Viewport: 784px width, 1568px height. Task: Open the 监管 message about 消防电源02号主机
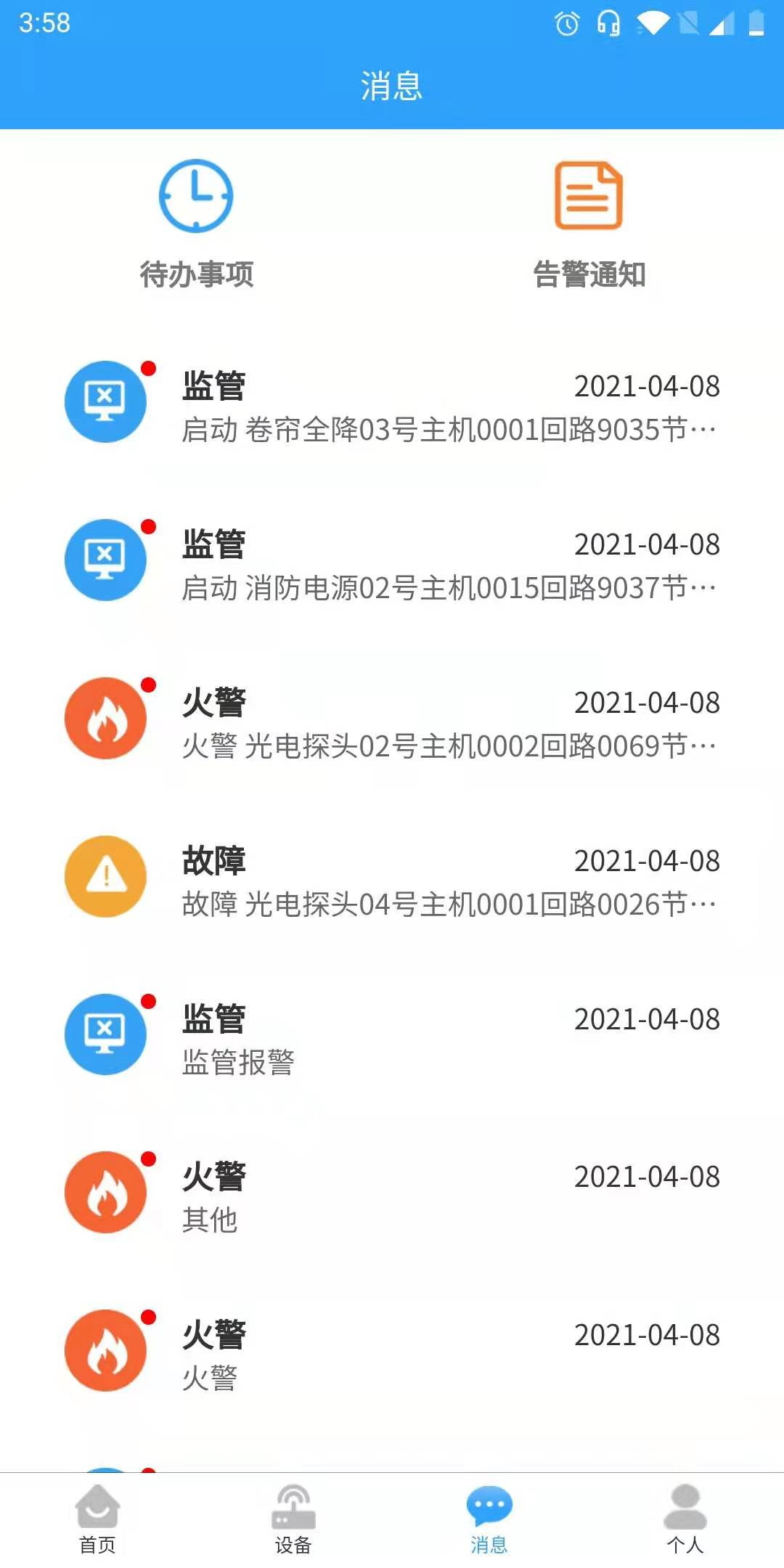[392, 560]
